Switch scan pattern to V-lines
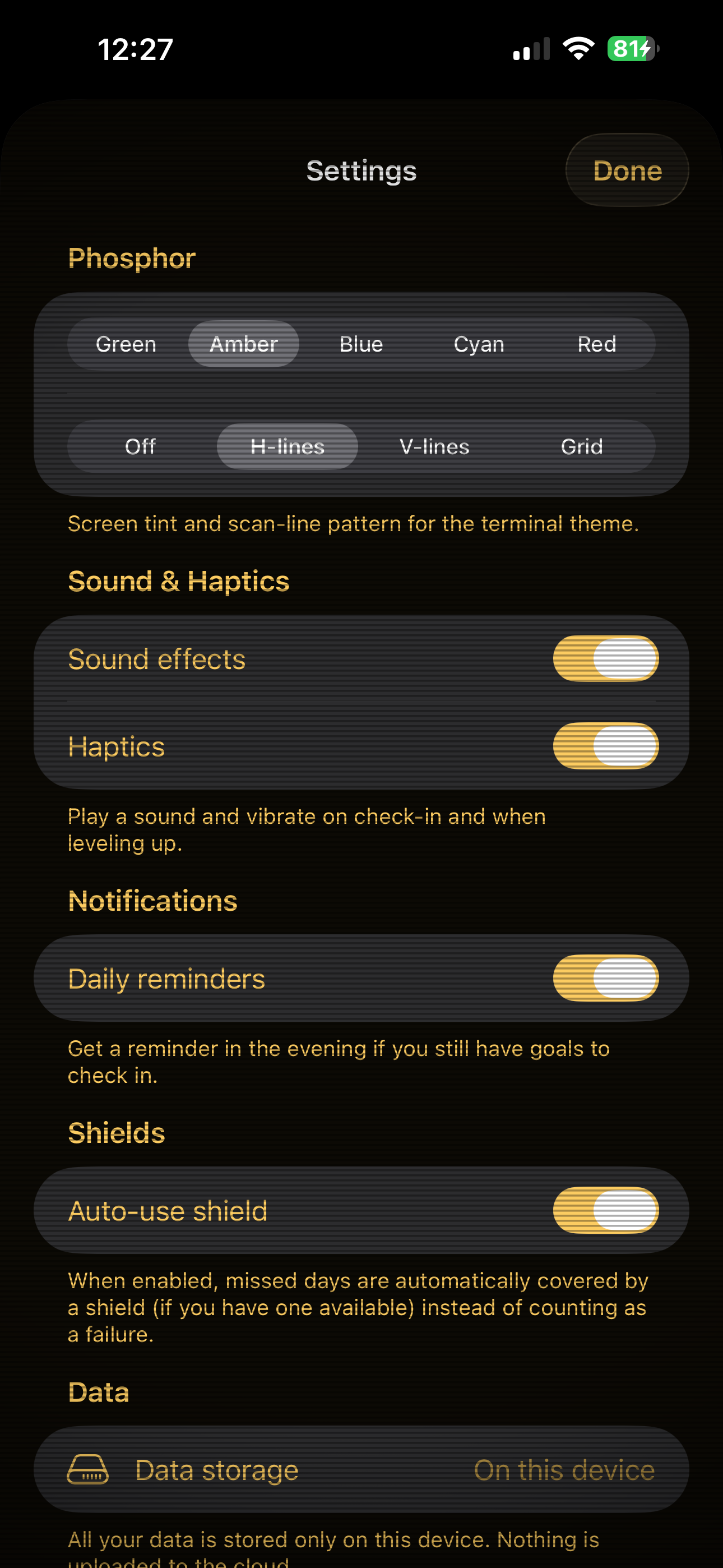 434,447
